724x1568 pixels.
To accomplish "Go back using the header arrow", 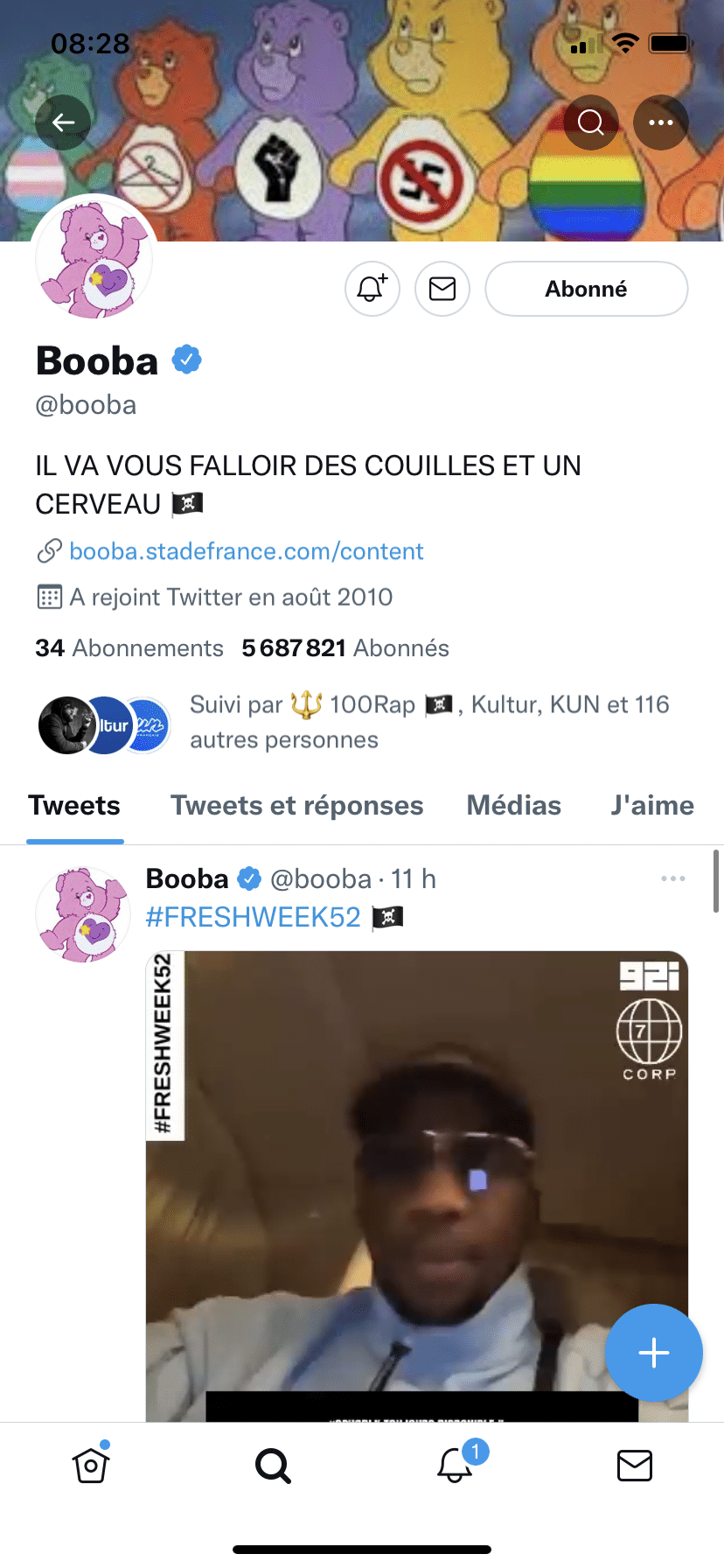I will 63,122.
